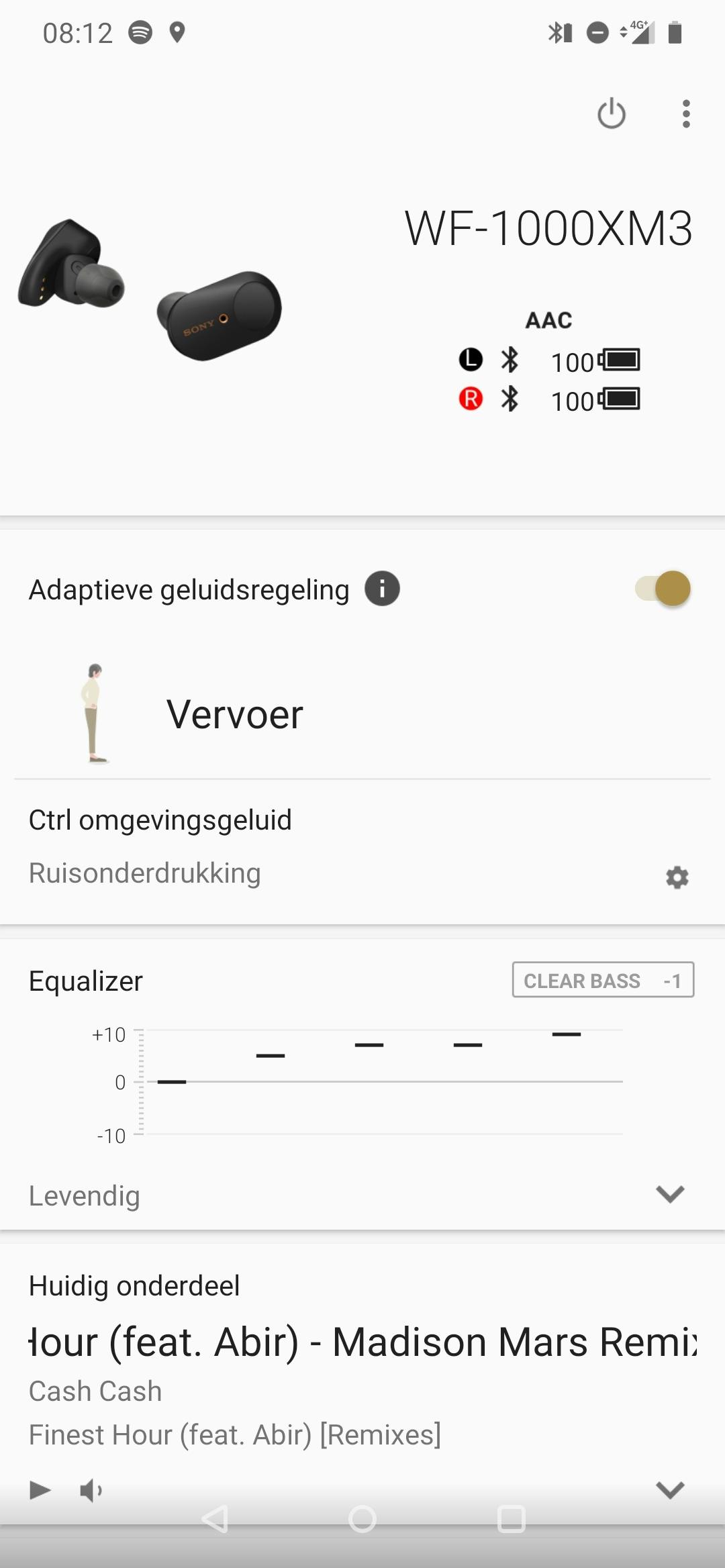725x1568 pixels.
Task: Play the current Cash Cash track
Action: click(x=40, y=1490)
